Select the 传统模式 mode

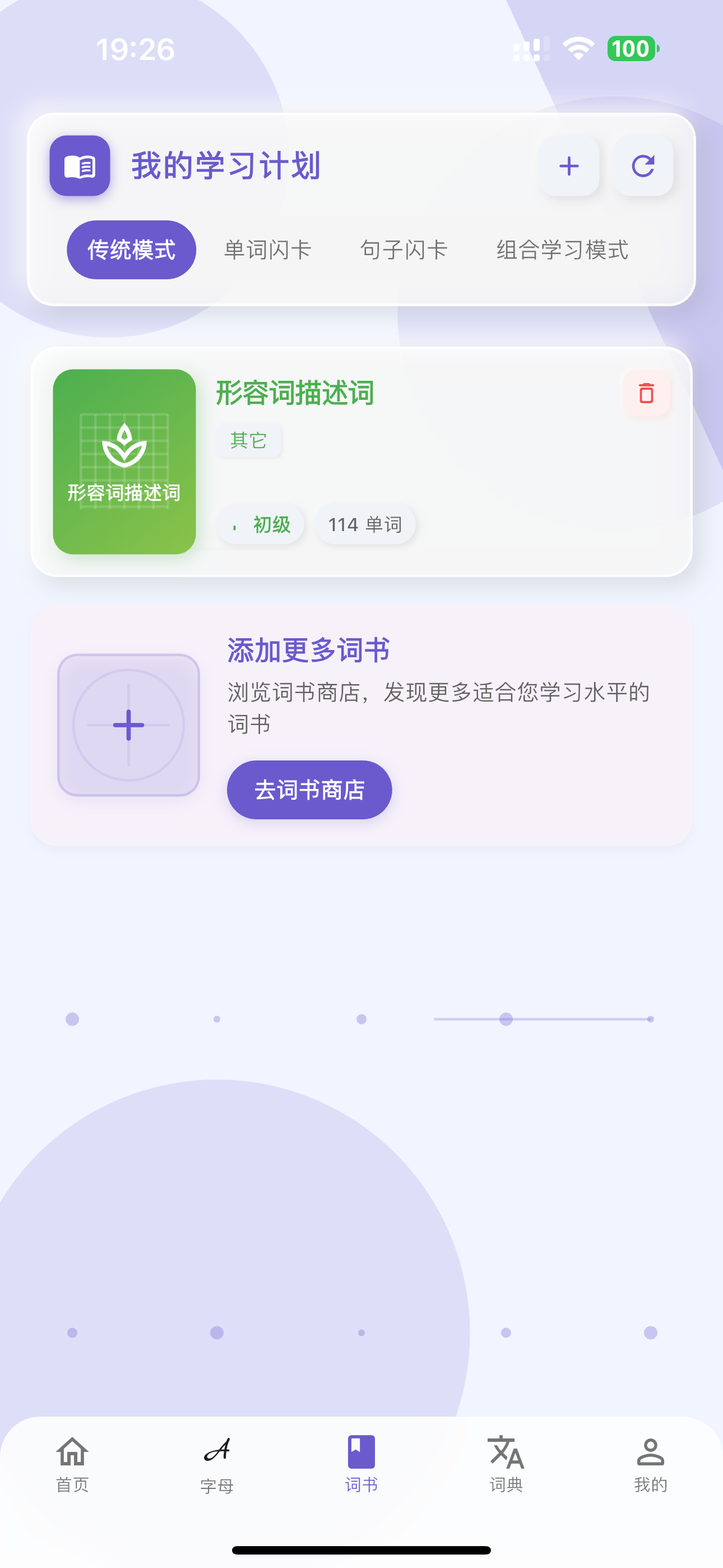pos(132,250)
